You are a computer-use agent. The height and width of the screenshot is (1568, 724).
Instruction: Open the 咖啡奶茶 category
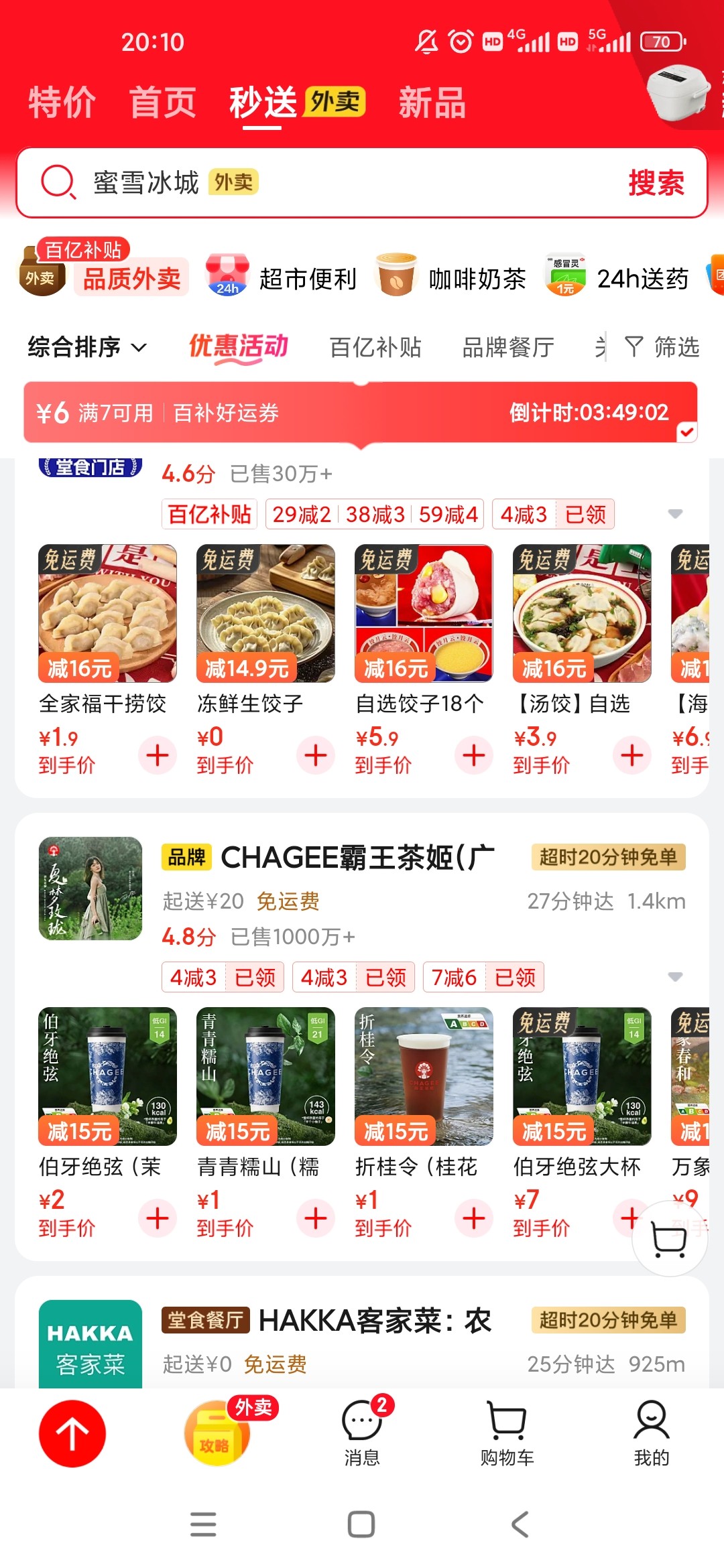pos(451,277)
